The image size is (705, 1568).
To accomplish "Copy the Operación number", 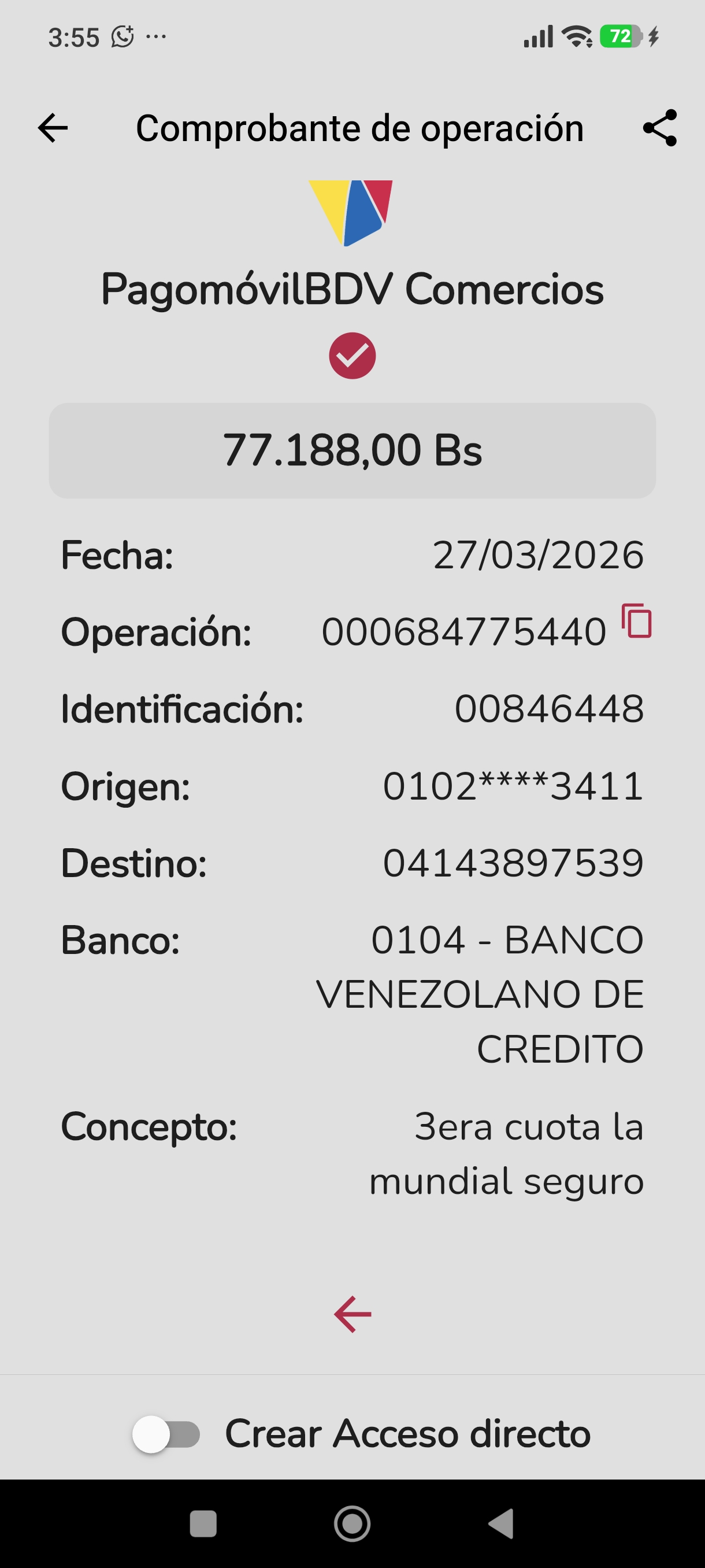I will point(637,622).
